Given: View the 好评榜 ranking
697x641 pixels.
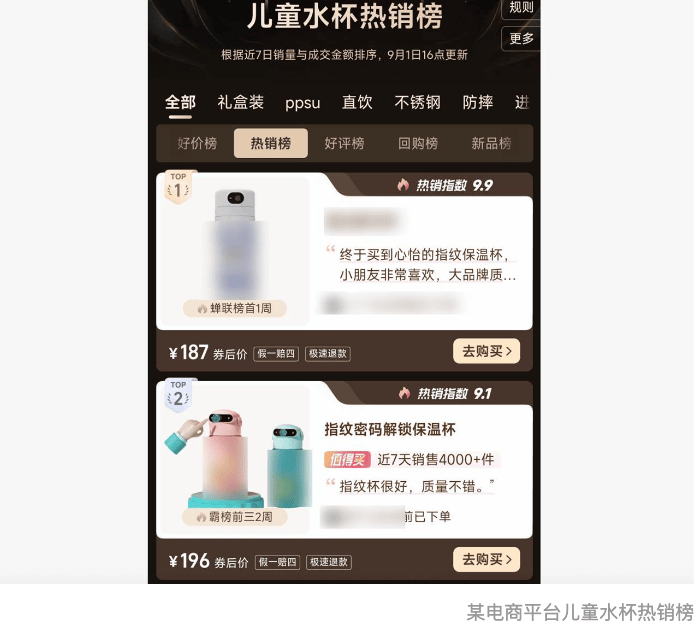Looking at the screenshot, I should pos(344,143).
